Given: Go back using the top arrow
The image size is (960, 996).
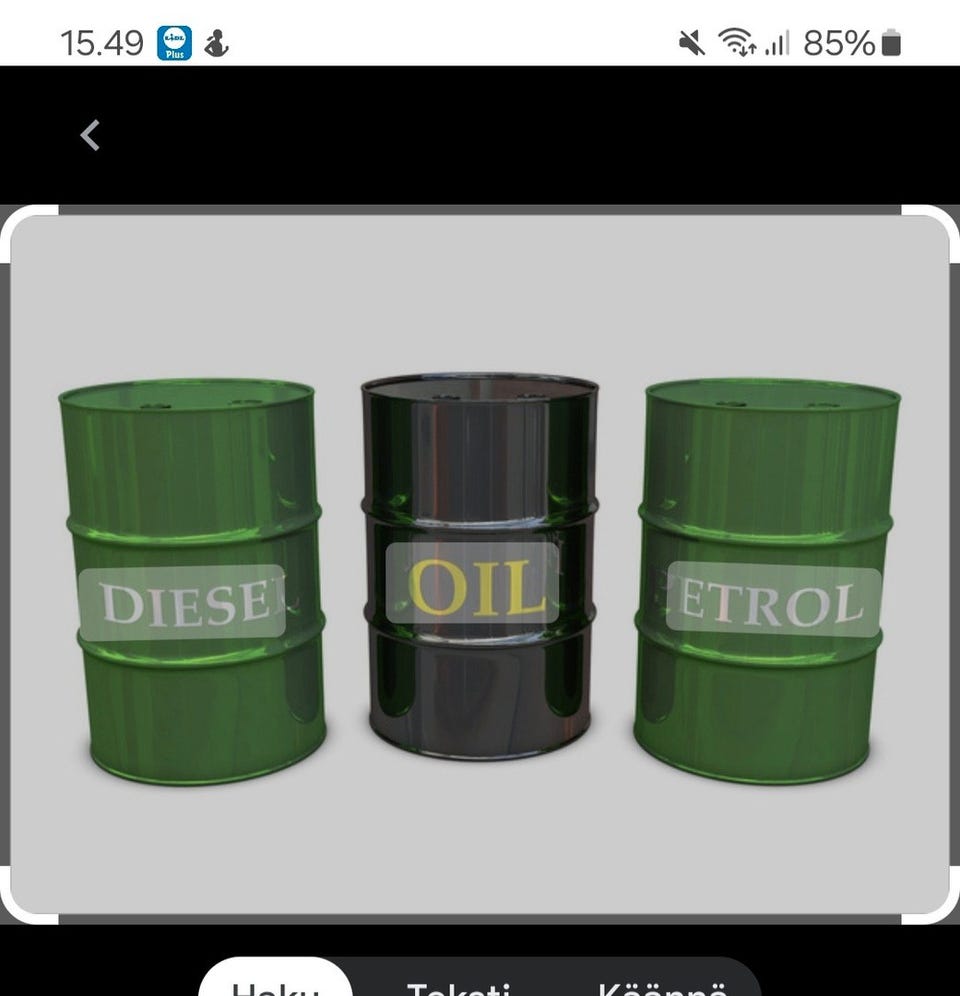Looking at the screenshot, I should click(x=90, y=135).
